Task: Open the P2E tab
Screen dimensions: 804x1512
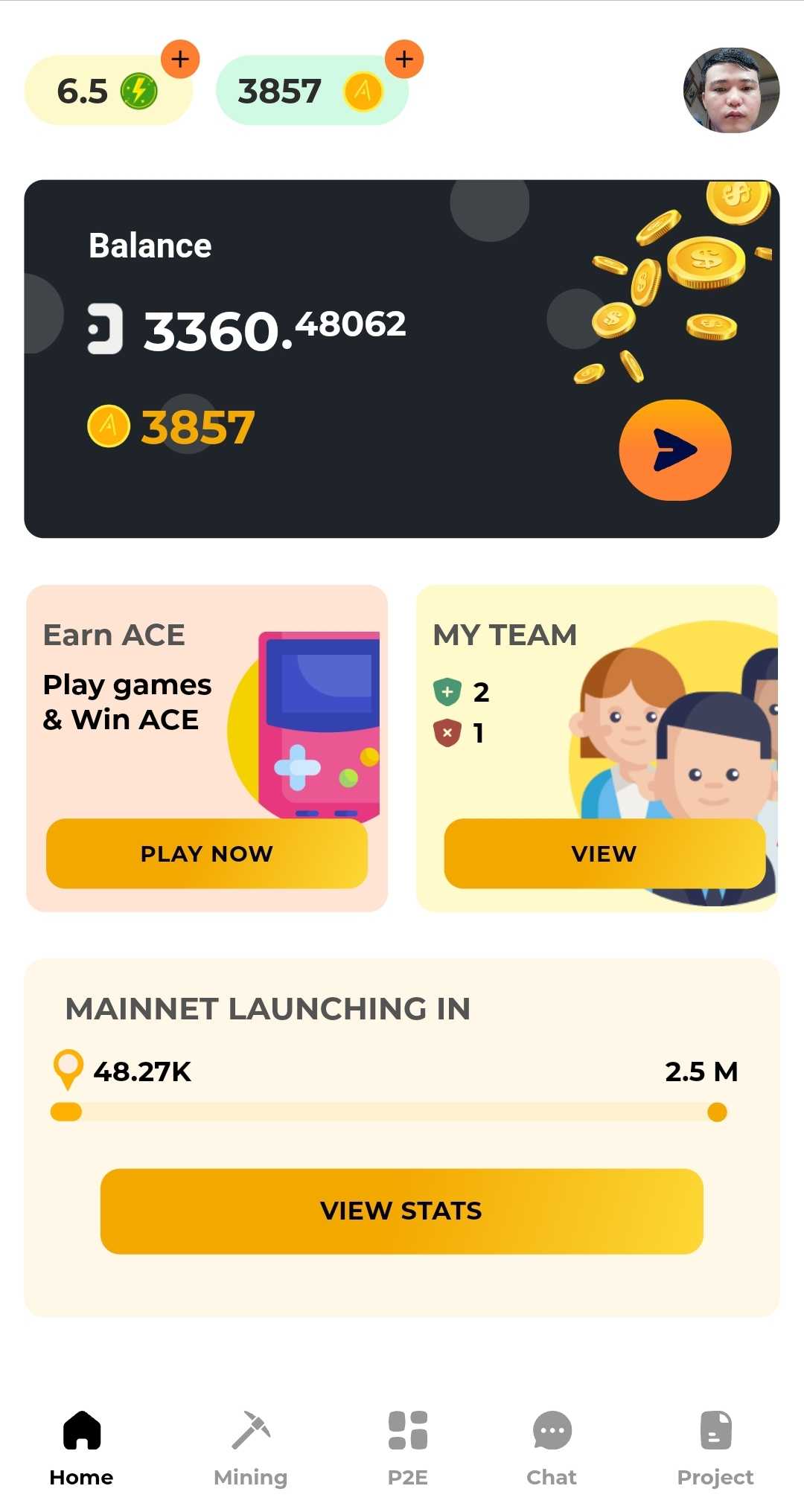Action: tap(408, 1447)
